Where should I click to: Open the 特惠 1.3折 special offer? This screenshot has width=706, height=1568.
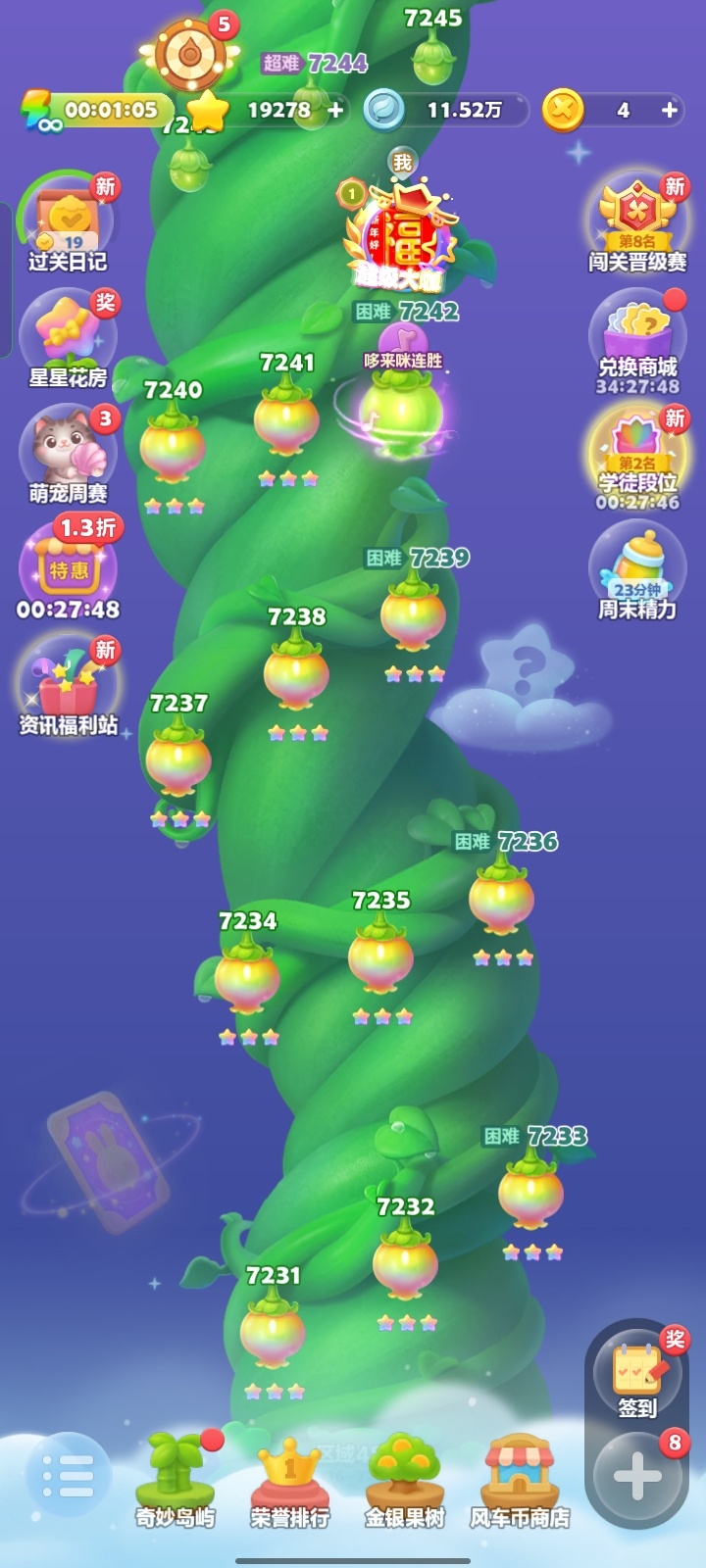68,568
